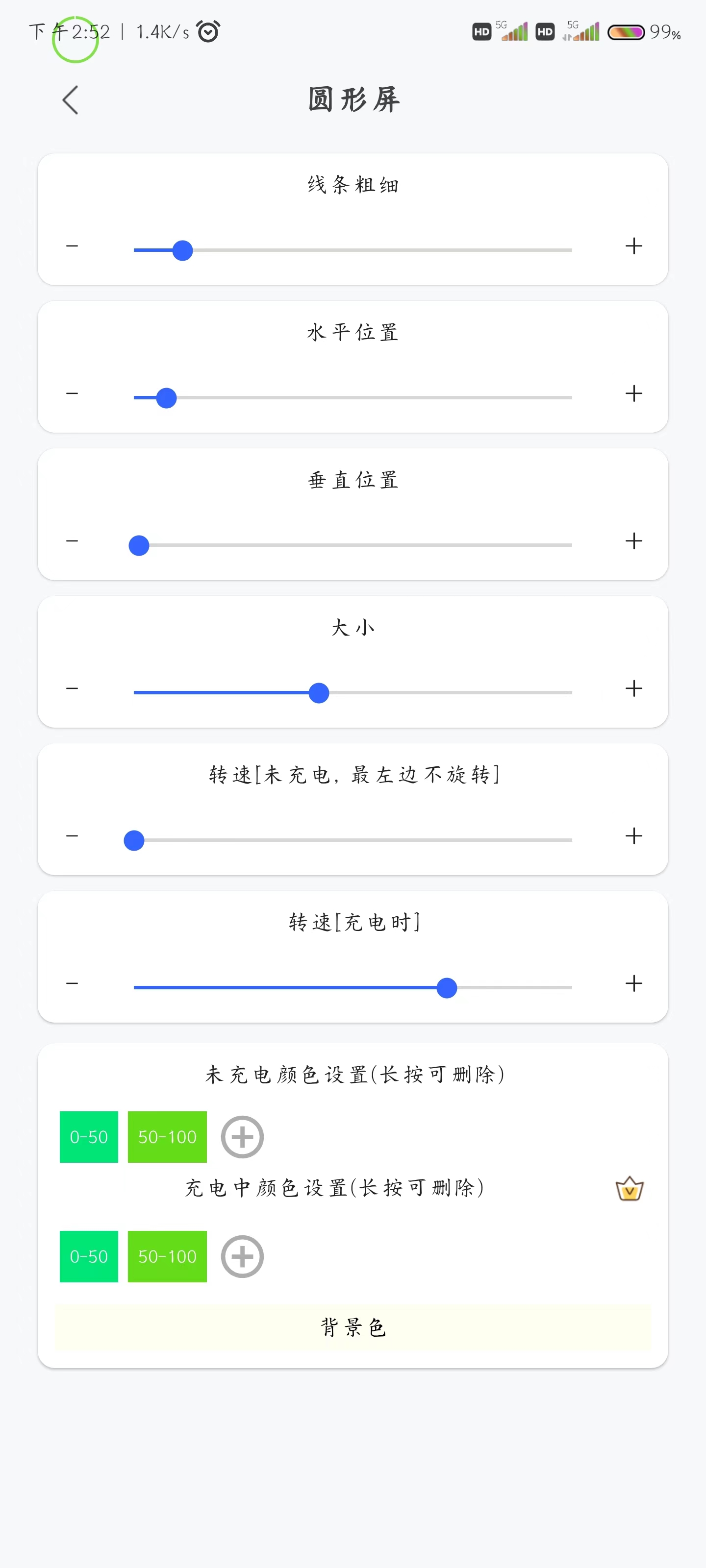Viewport: 706px width, 1568px height.
Task: Tap the back arrow to exit 圆形屏 settings
Action: [70, 99]
